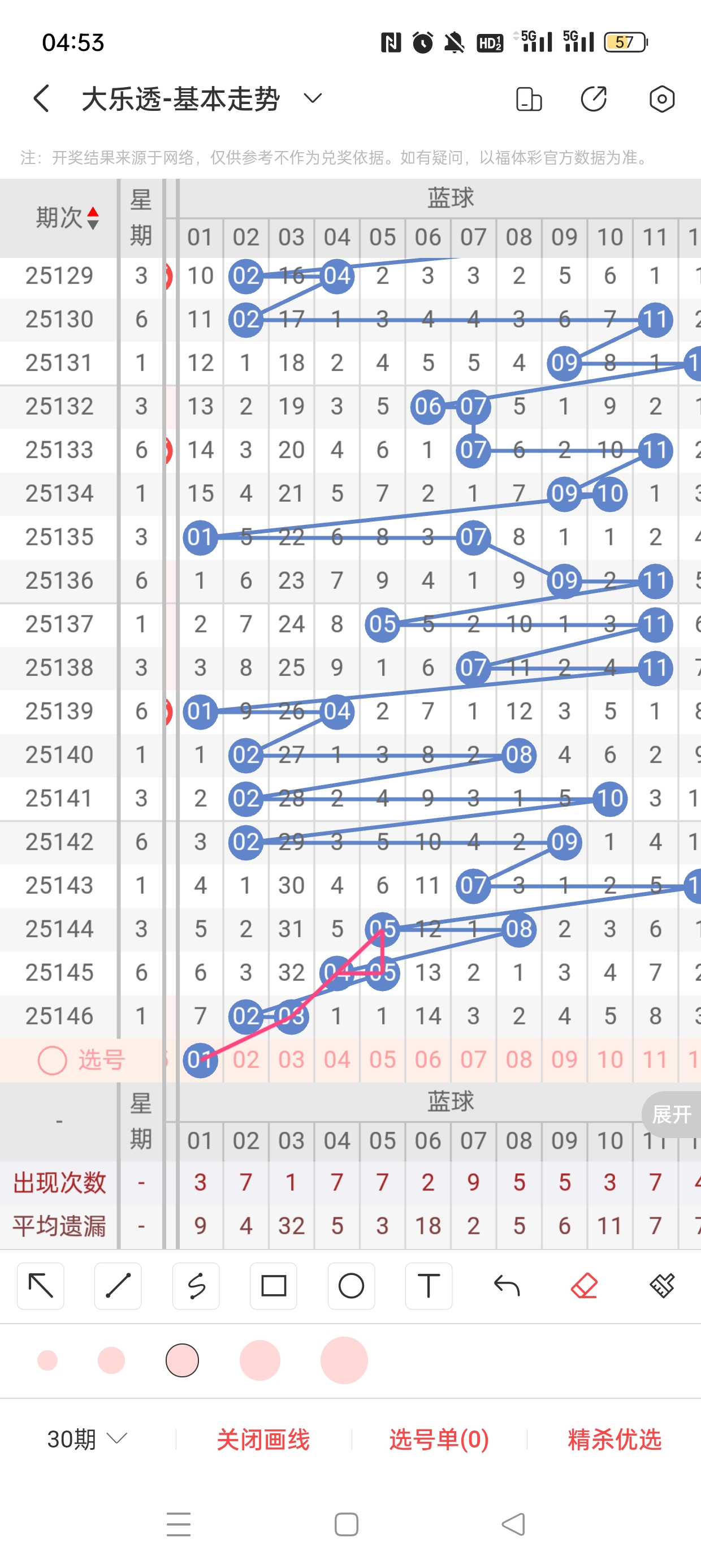701x1568 pixels.
Task: Choose the straight line drawing tool
Action: 118,1286
